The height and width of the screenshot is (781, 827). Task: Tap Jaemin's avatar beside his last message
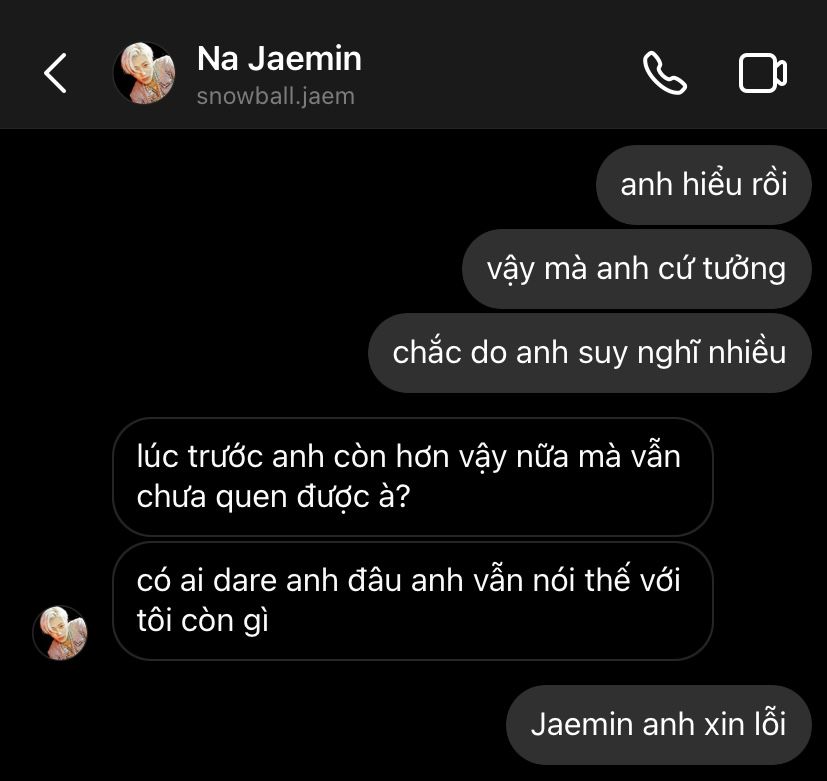pos(60,633)
